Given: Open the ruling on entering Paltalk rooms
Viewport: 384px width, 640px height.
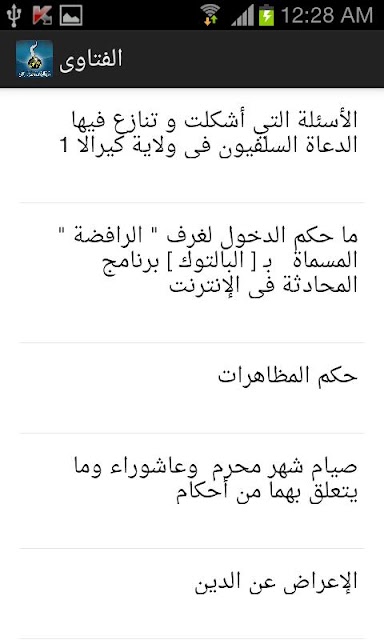Looking at the screenshot, I should pos(192,273).
